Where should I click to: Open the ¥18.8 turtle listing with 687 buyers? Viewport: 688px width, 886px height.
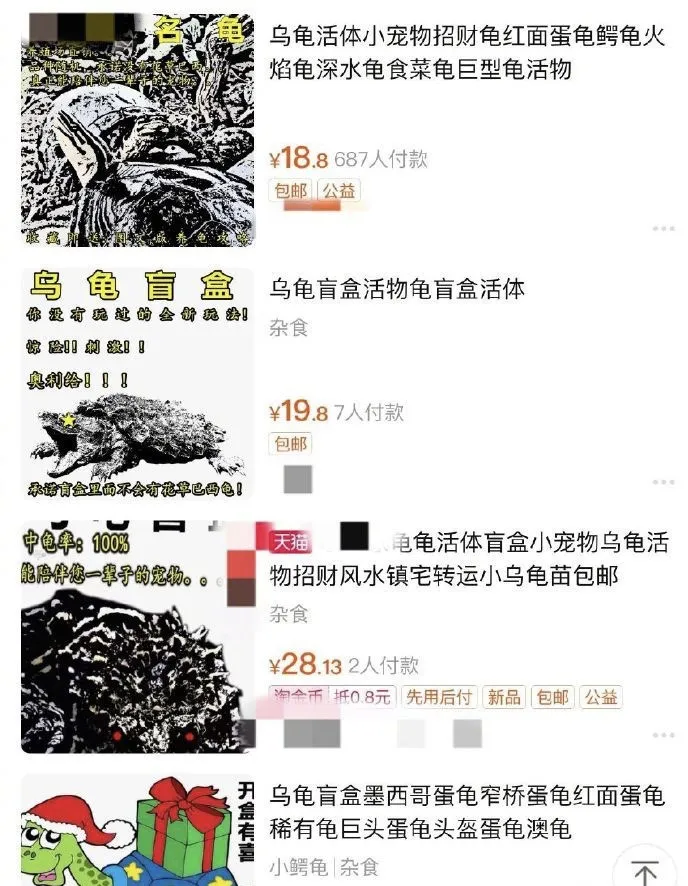(467, 54)
